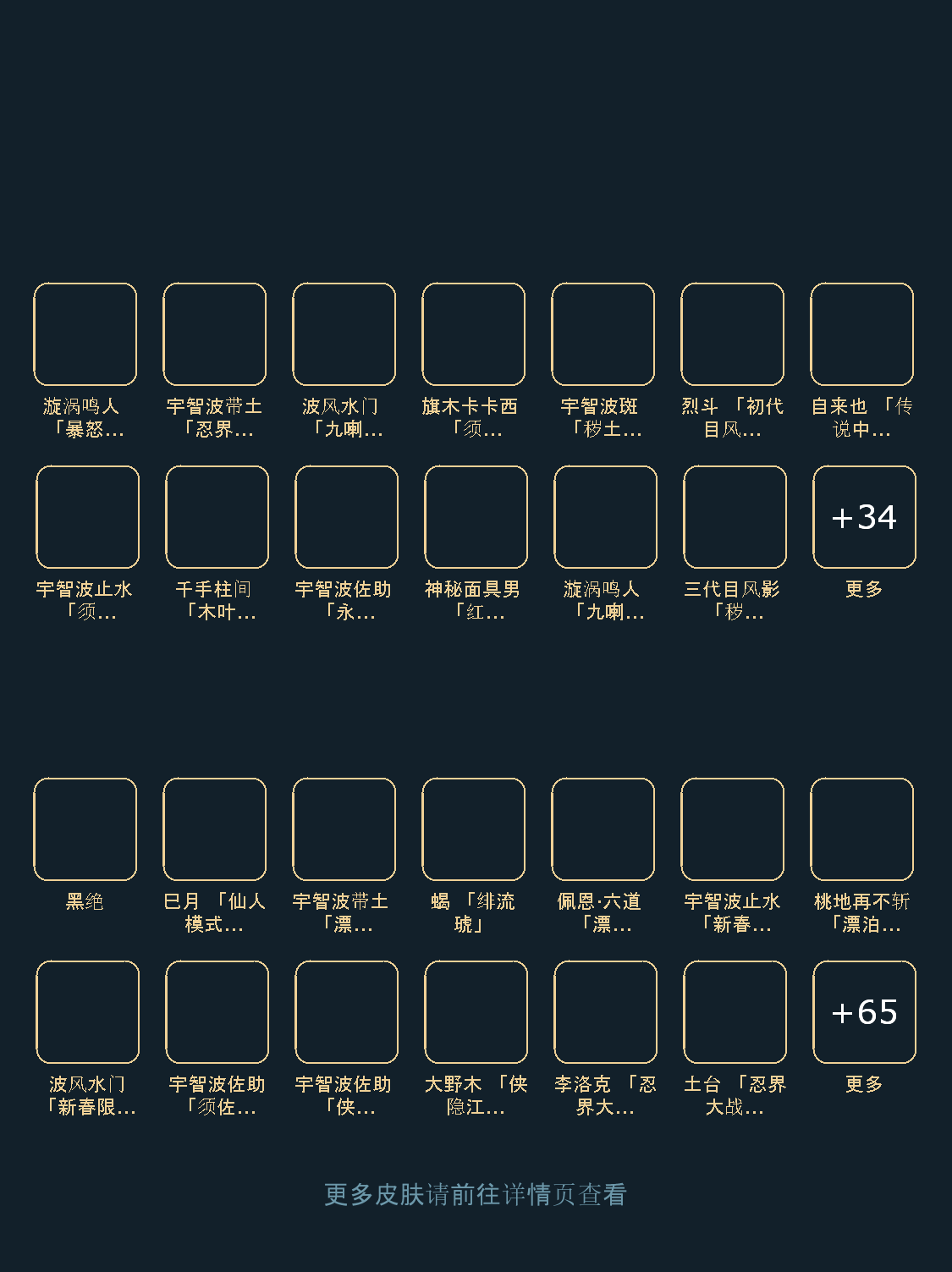View the 巳月「仙人模式… skin
Image resolution: width=952 pixels, height=1272 pixels.
pos(214,829)
